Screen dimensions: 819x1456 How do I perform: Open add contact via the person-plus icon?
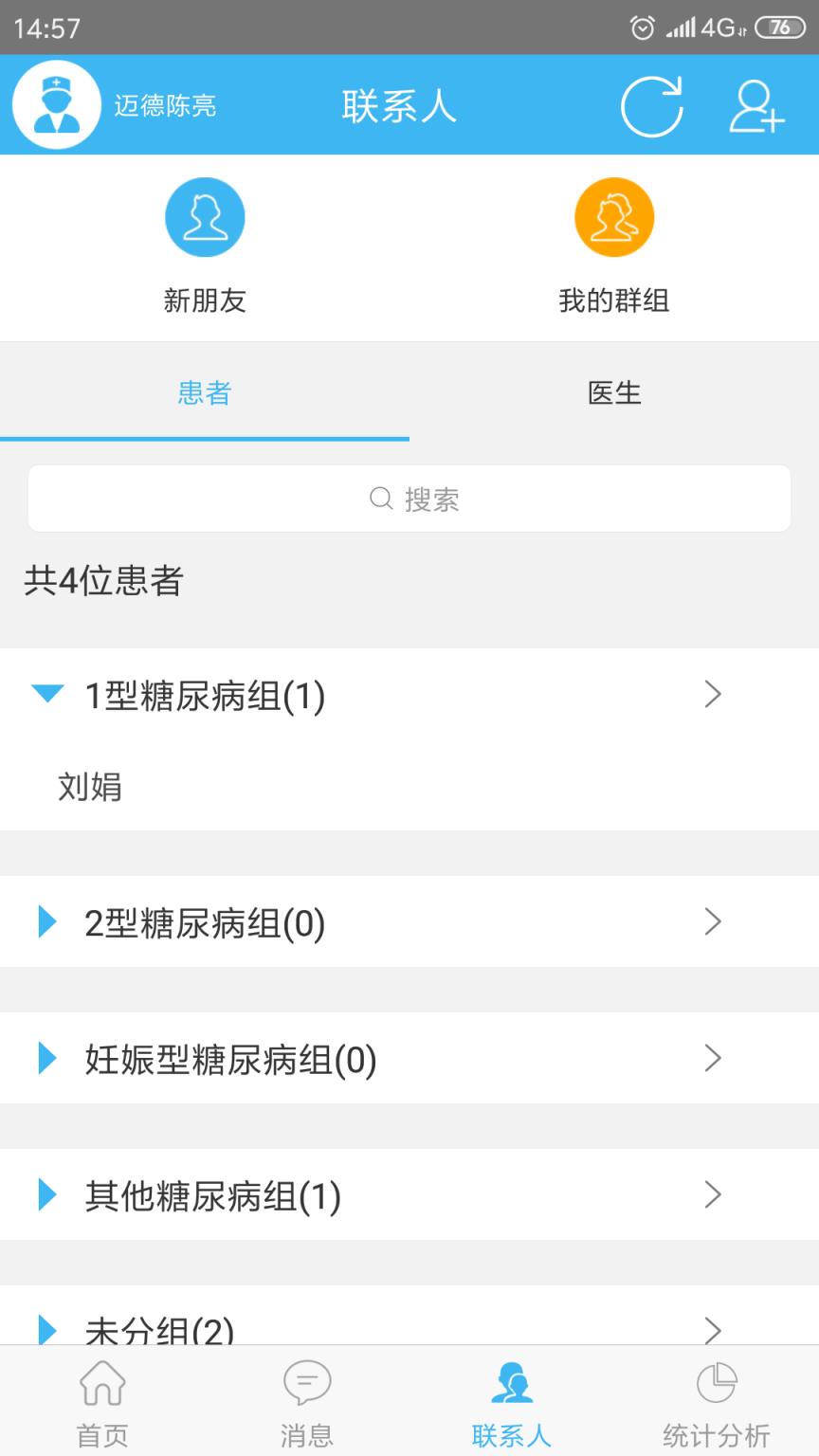(756, 106)
